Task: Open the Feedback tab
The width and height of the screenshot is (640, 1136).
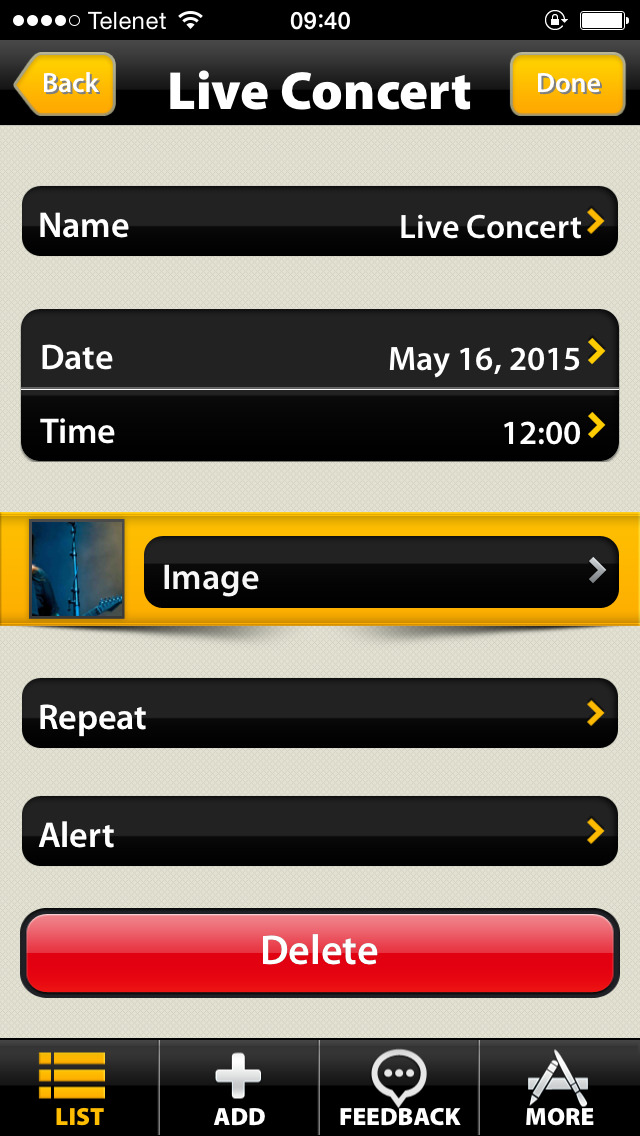Action: tap(399, 1088)
